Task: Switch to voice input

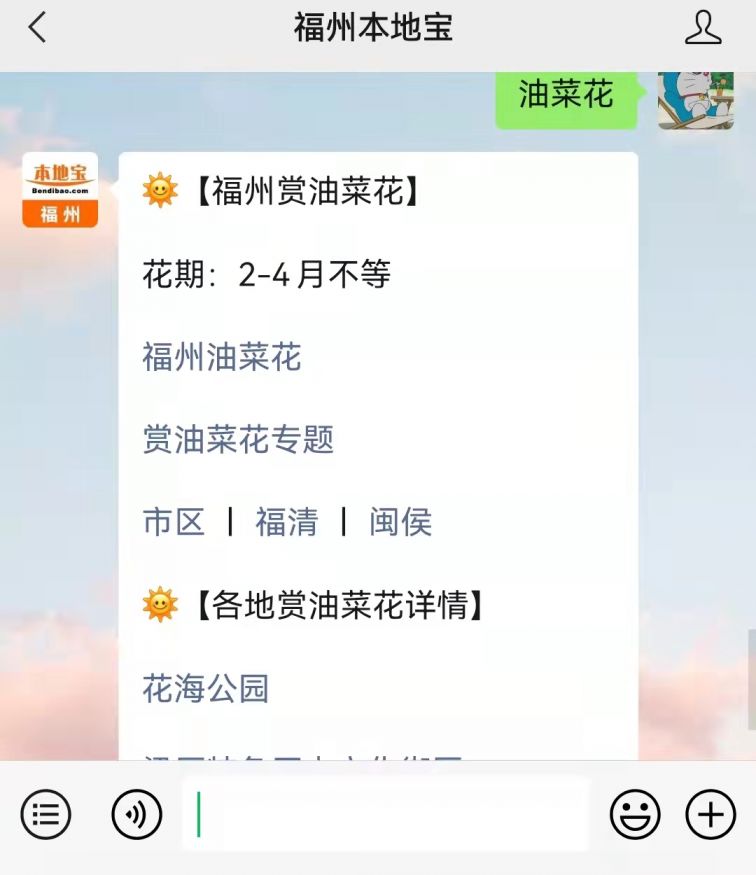Action: 136,815
